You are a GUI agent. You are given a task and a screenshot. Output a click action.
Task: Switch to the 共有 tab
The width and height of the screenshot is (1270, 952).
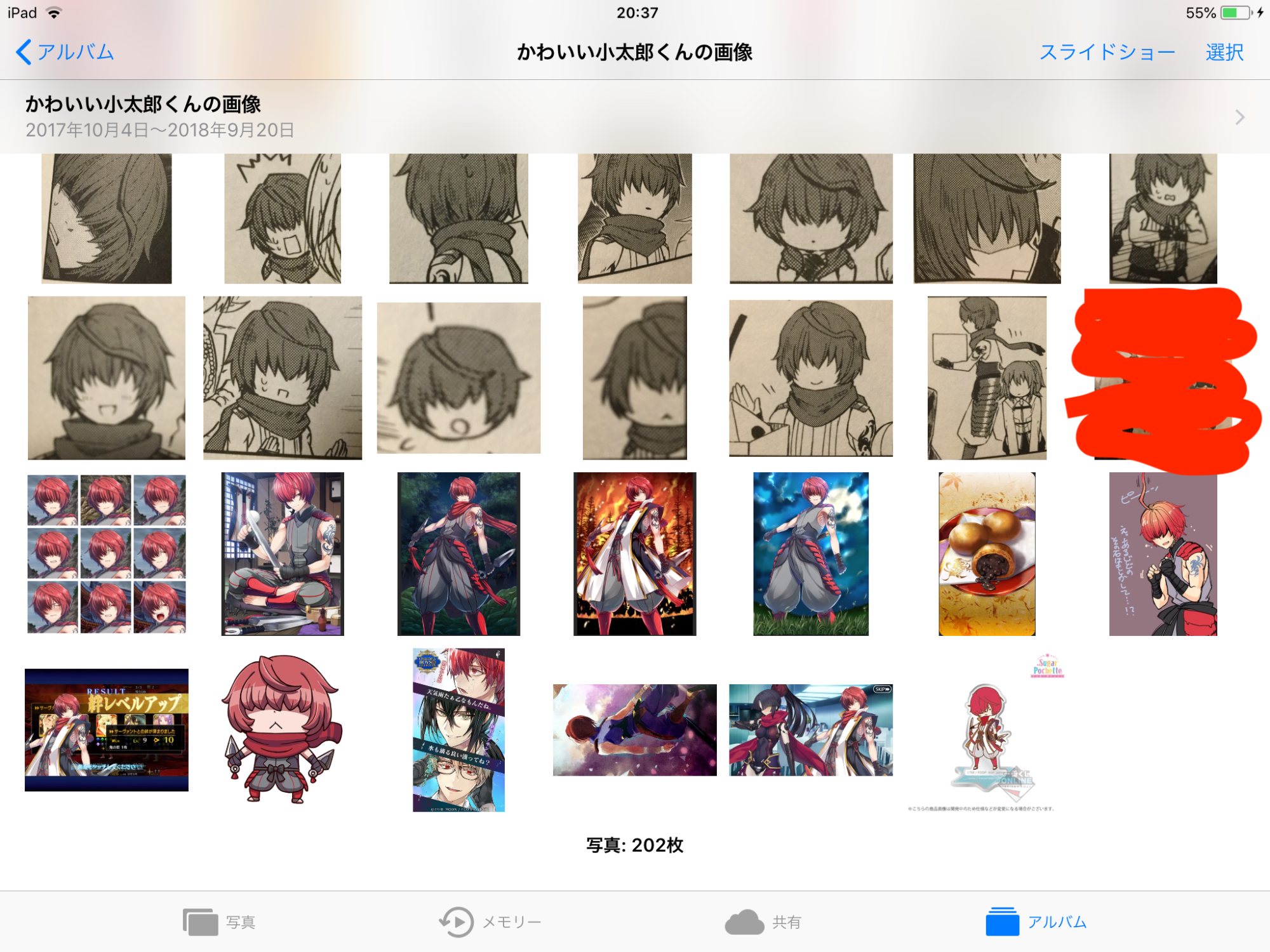tap(763, 922)
